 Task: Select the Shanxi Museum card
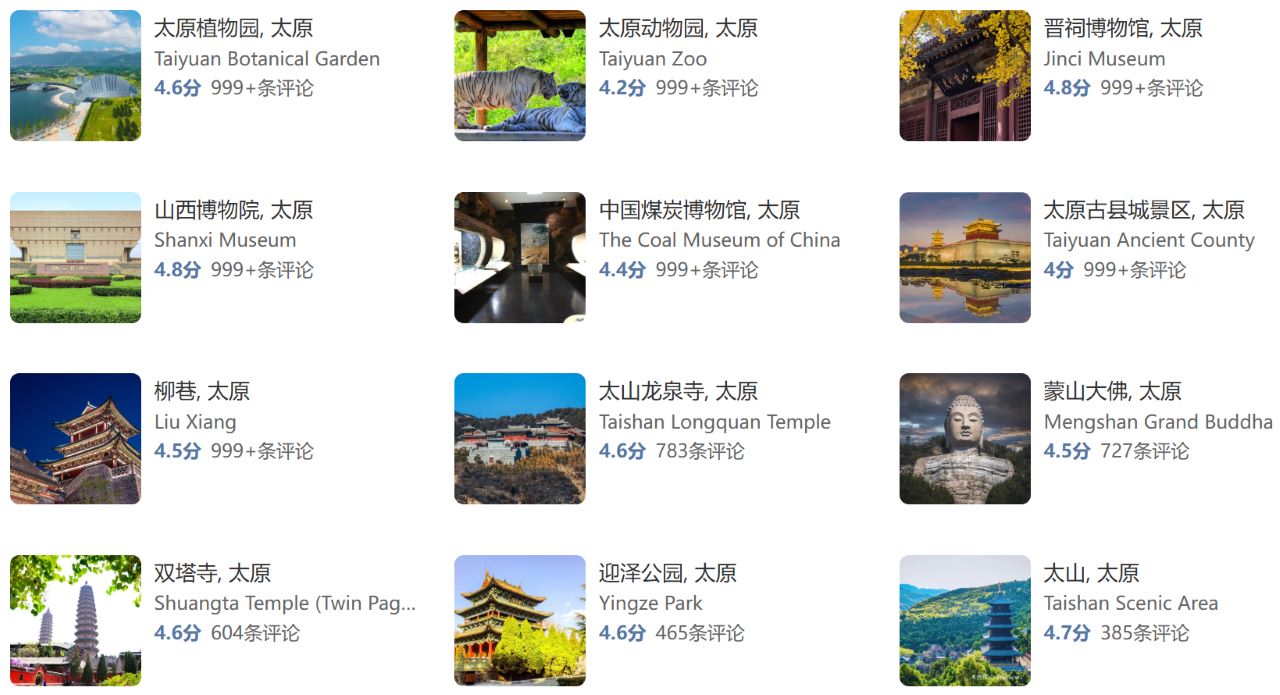click(233, 211)
